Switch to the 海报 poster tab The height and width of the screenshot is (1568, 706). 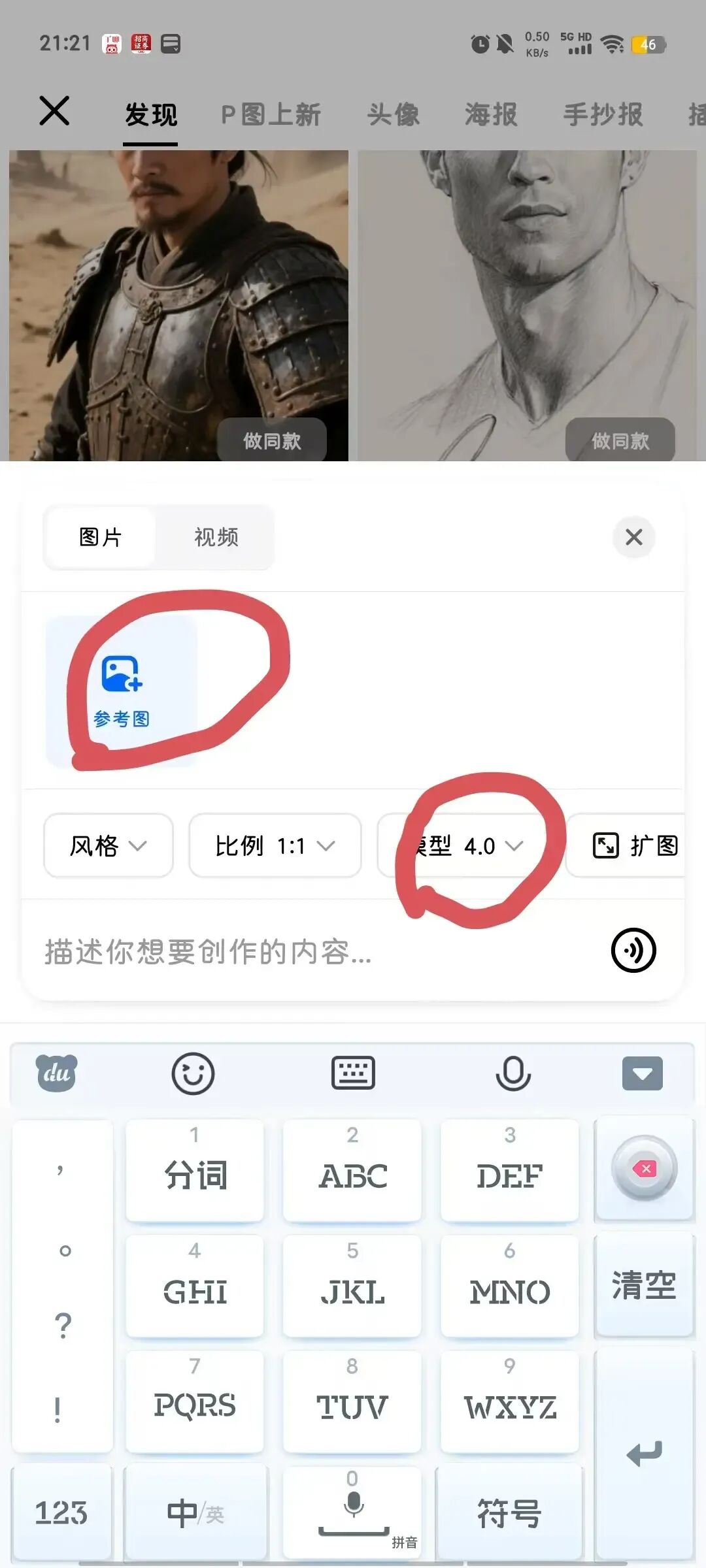490,114
